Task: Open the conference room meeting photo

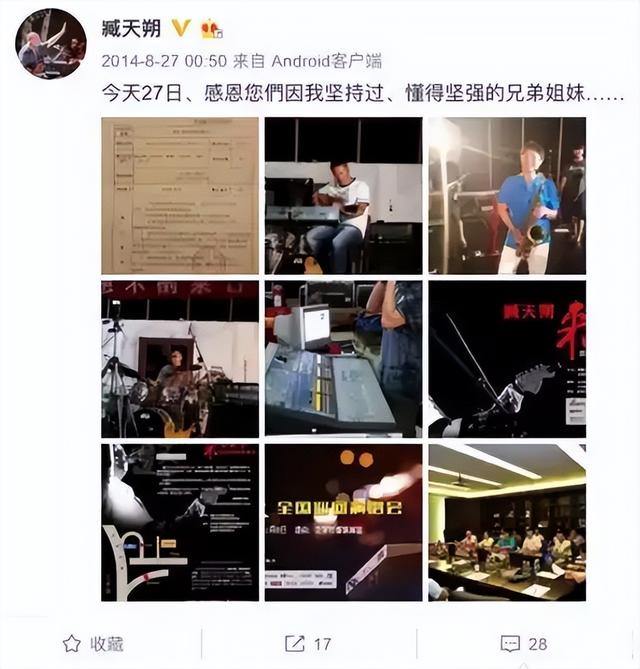Action: point(507,522)
